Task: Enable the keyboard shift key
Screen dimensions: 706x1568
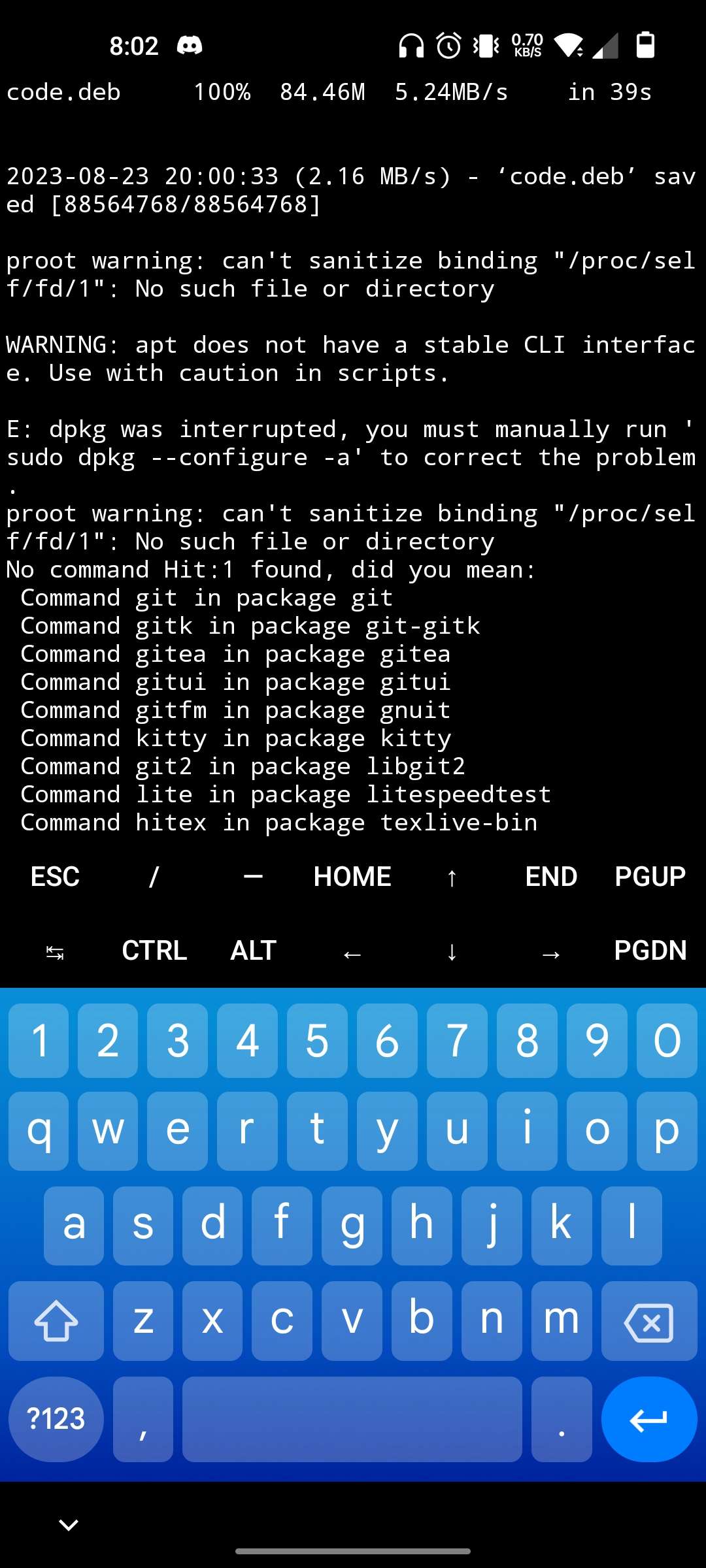Action: 56,1321
